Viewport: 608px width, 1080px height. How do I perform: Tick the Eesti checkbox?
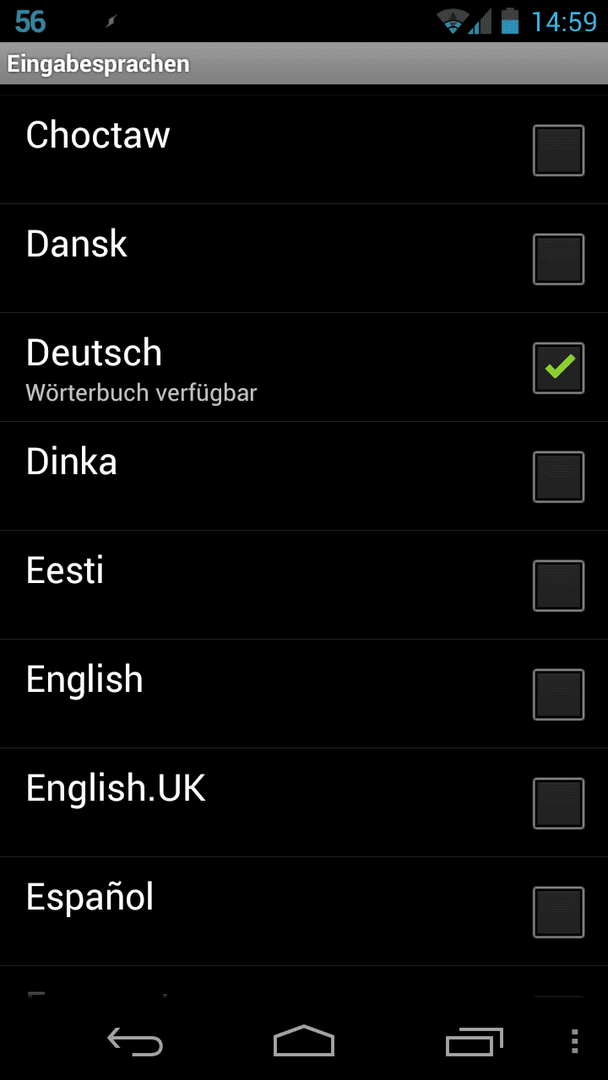pyautogui.click(x=558, y=585)
